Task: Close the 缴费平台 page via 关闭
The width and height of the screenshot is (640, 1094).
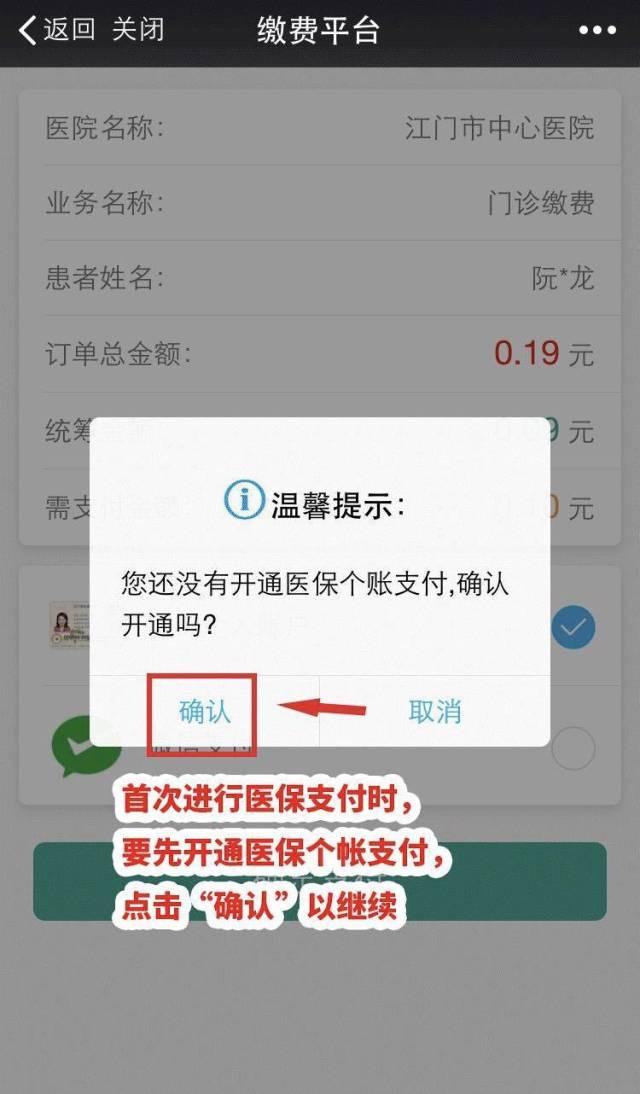Action: tap(137, 30)
